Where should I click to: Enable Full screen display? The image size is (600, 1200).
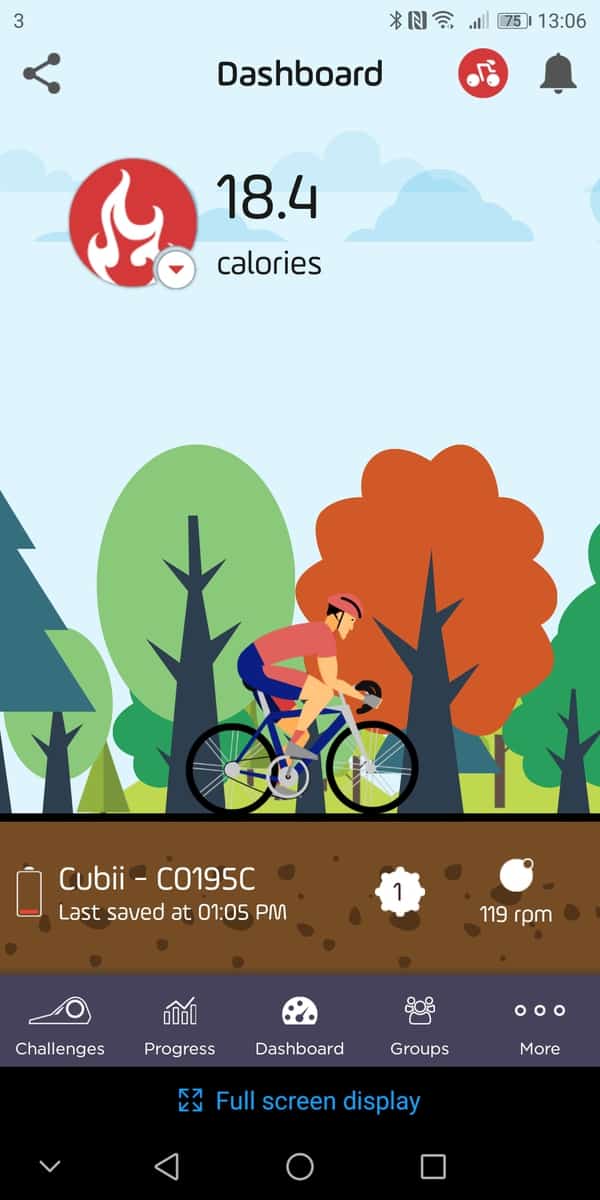click(299, 1101)
